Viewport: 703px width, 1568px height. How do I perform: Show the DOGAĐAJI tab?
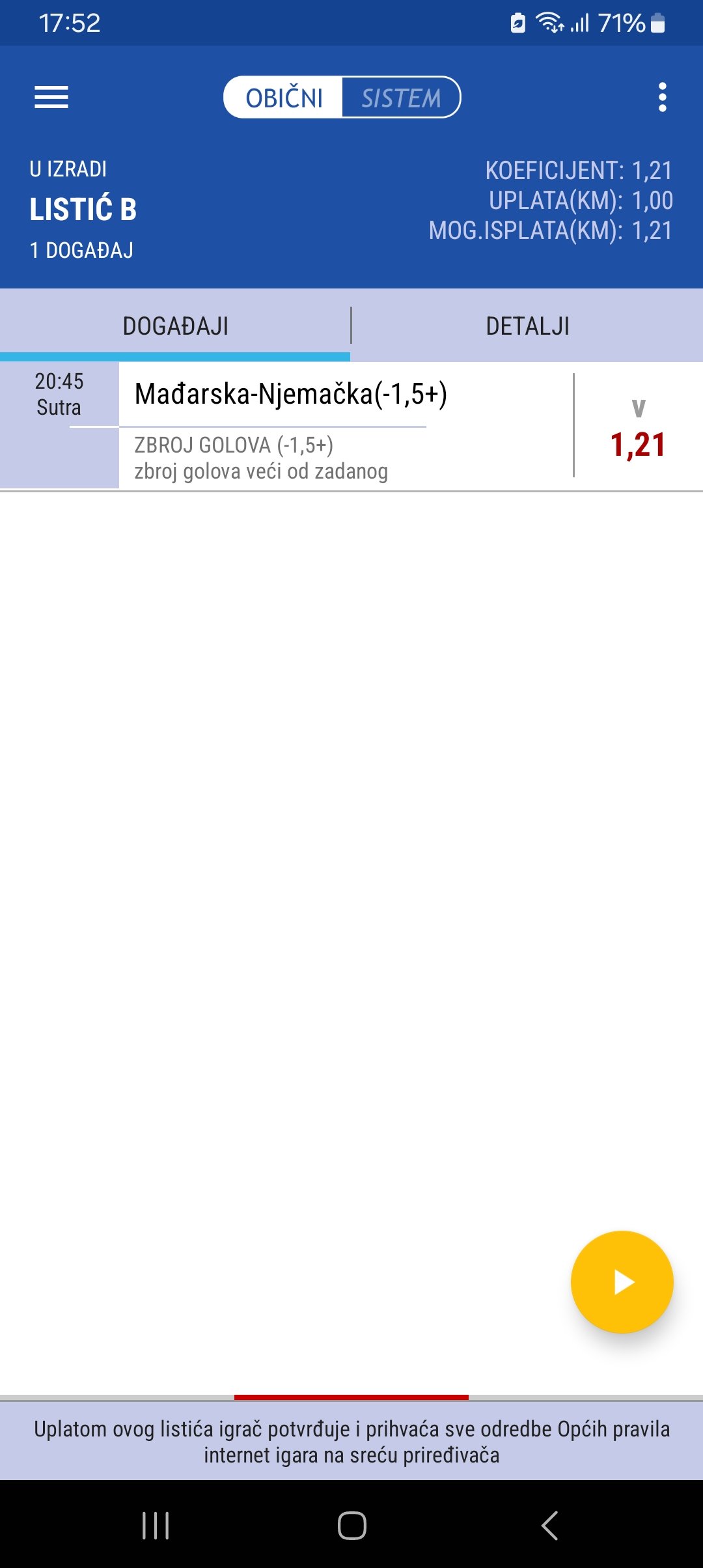click(175, 326)
